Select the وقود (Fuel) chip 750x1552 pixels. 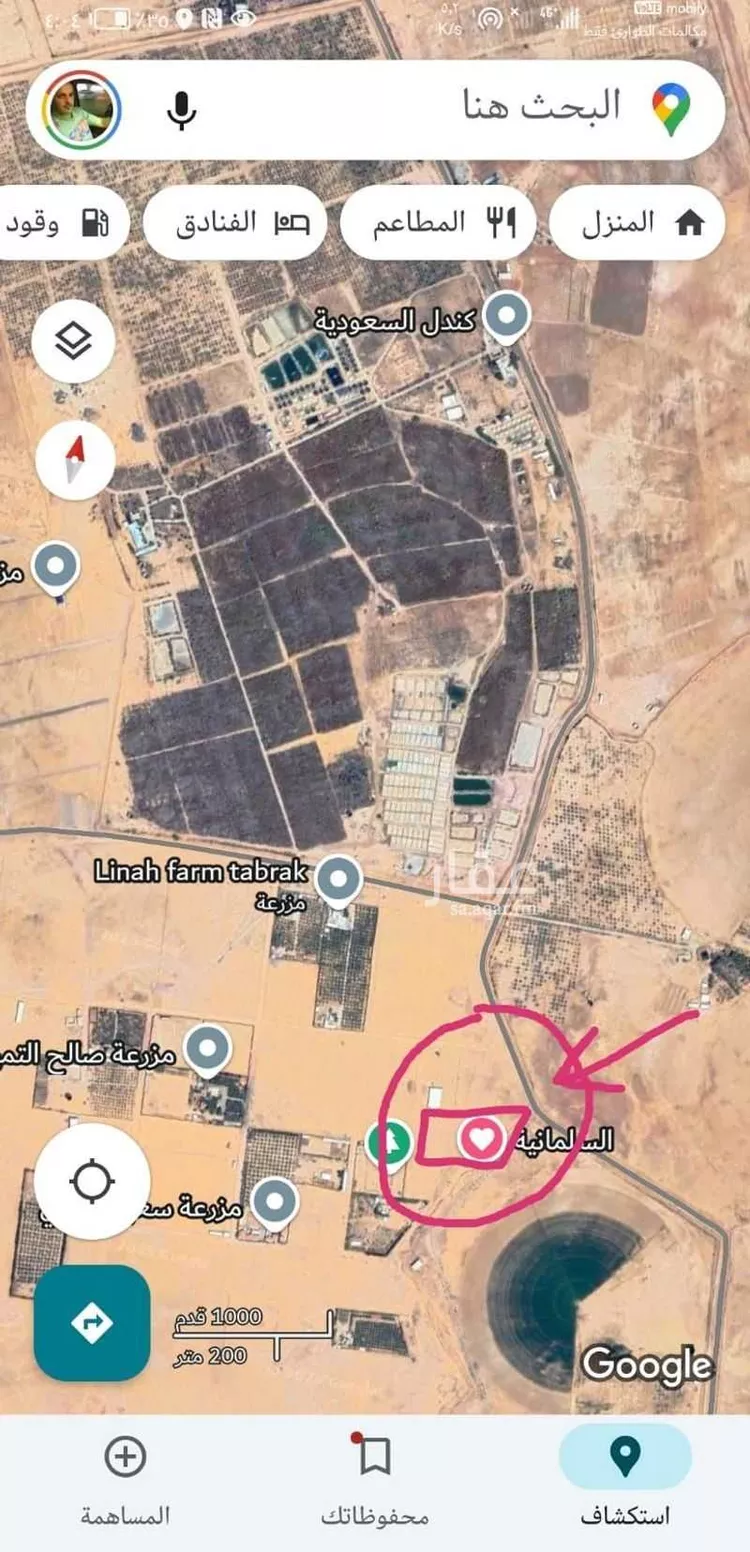coord(62,222)
